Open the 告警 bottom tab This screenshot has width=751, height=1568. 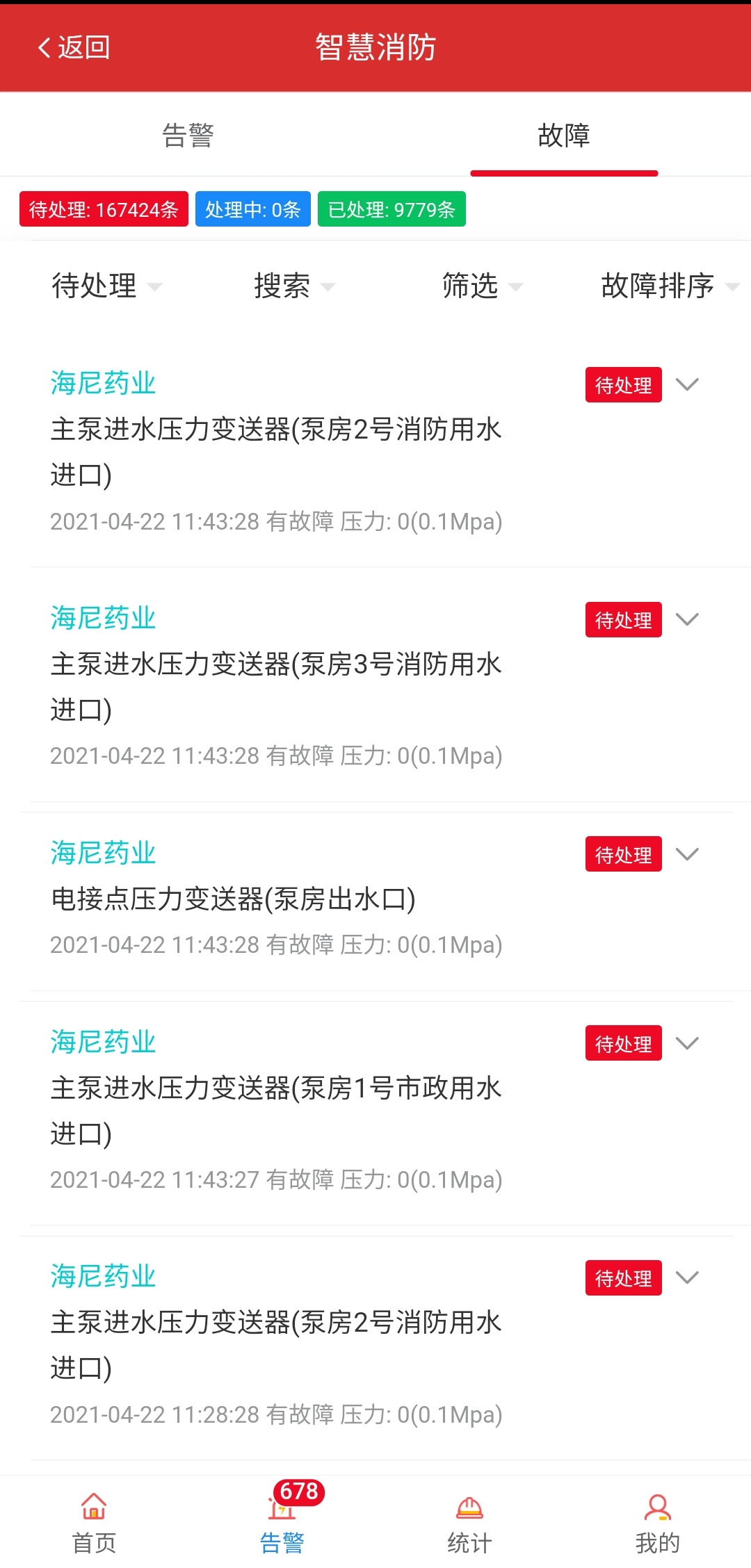pyautogui.click(x=282, y=1522)
